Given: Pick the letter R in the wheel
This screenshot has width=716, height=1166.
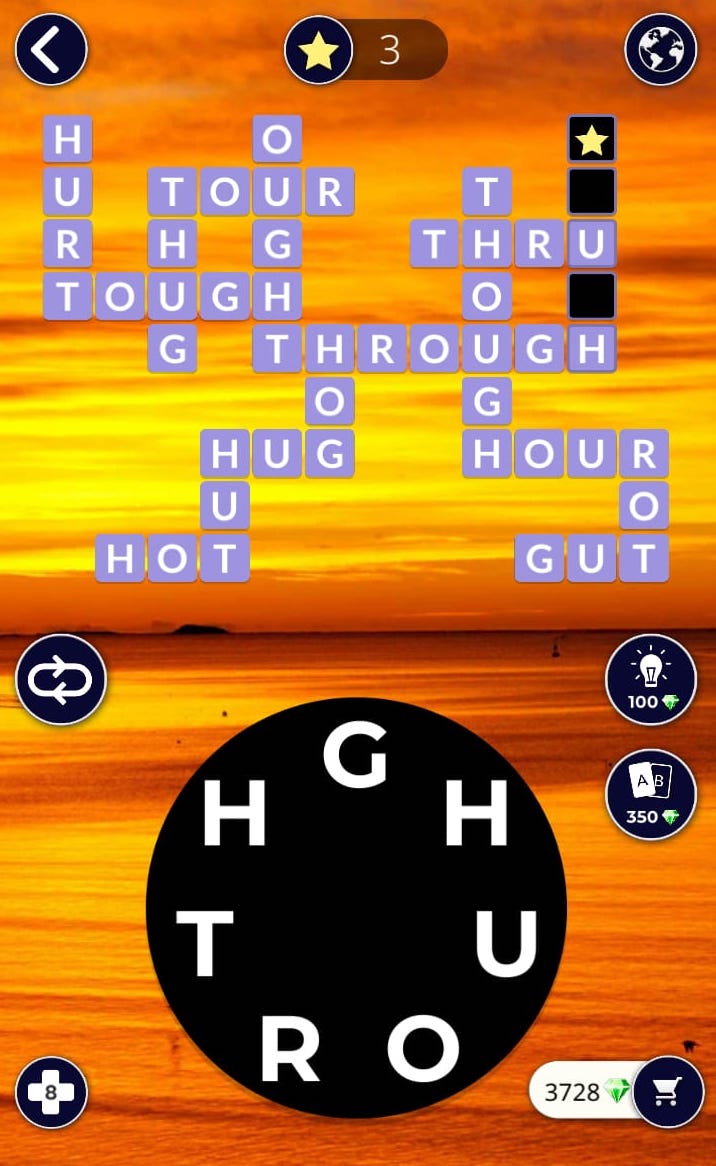Looking at the screenshot, I should pyautogui.click(x=290, y=1052).
